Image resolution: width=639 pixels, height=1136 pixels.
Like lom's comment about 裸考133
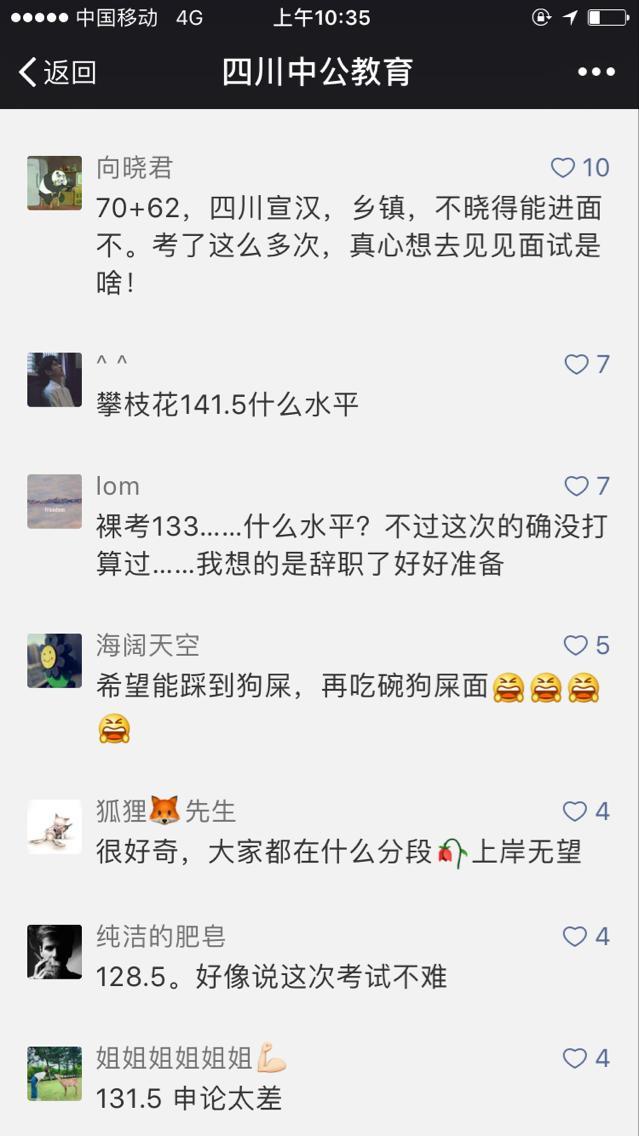coord(577,486)
